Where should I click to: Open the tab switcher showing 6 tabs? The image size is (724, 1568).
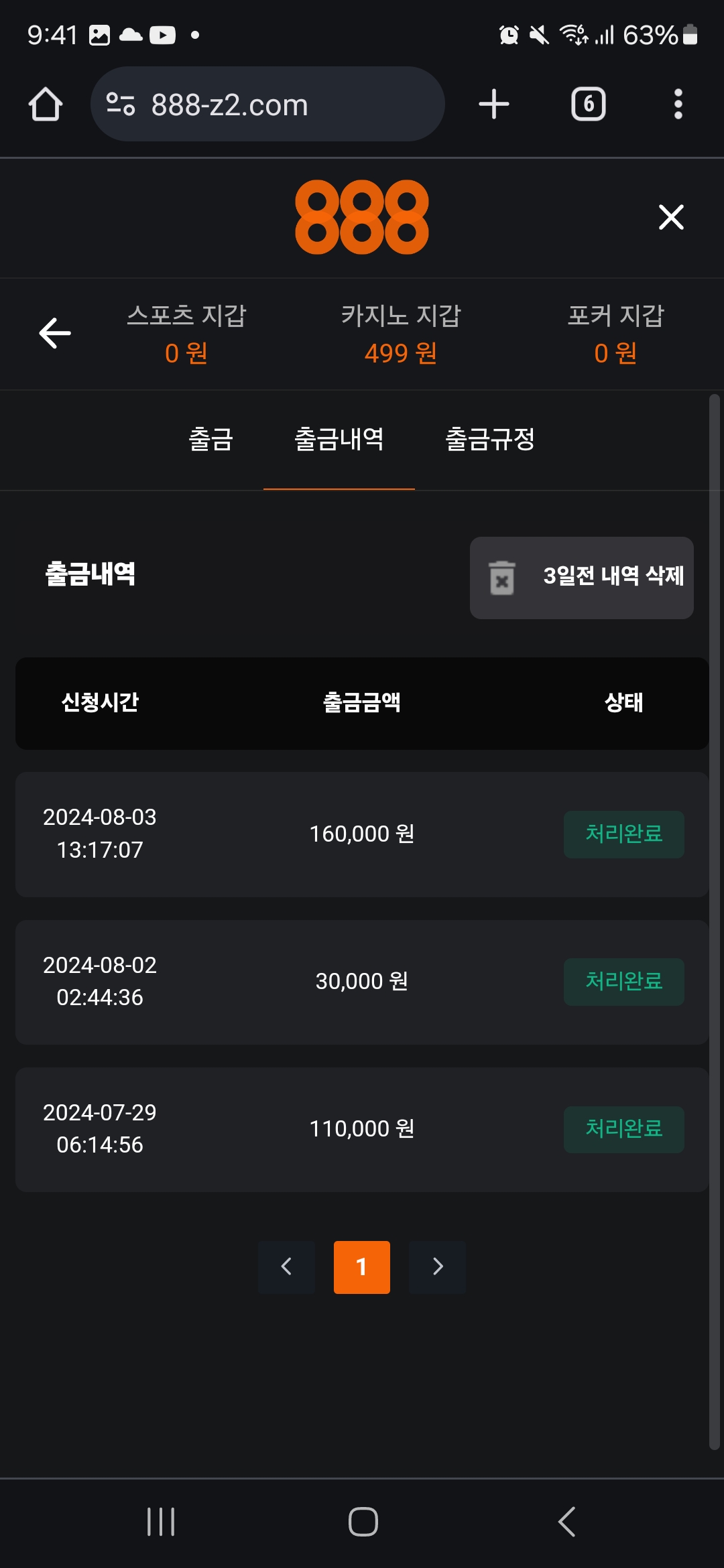coord(588,105)
